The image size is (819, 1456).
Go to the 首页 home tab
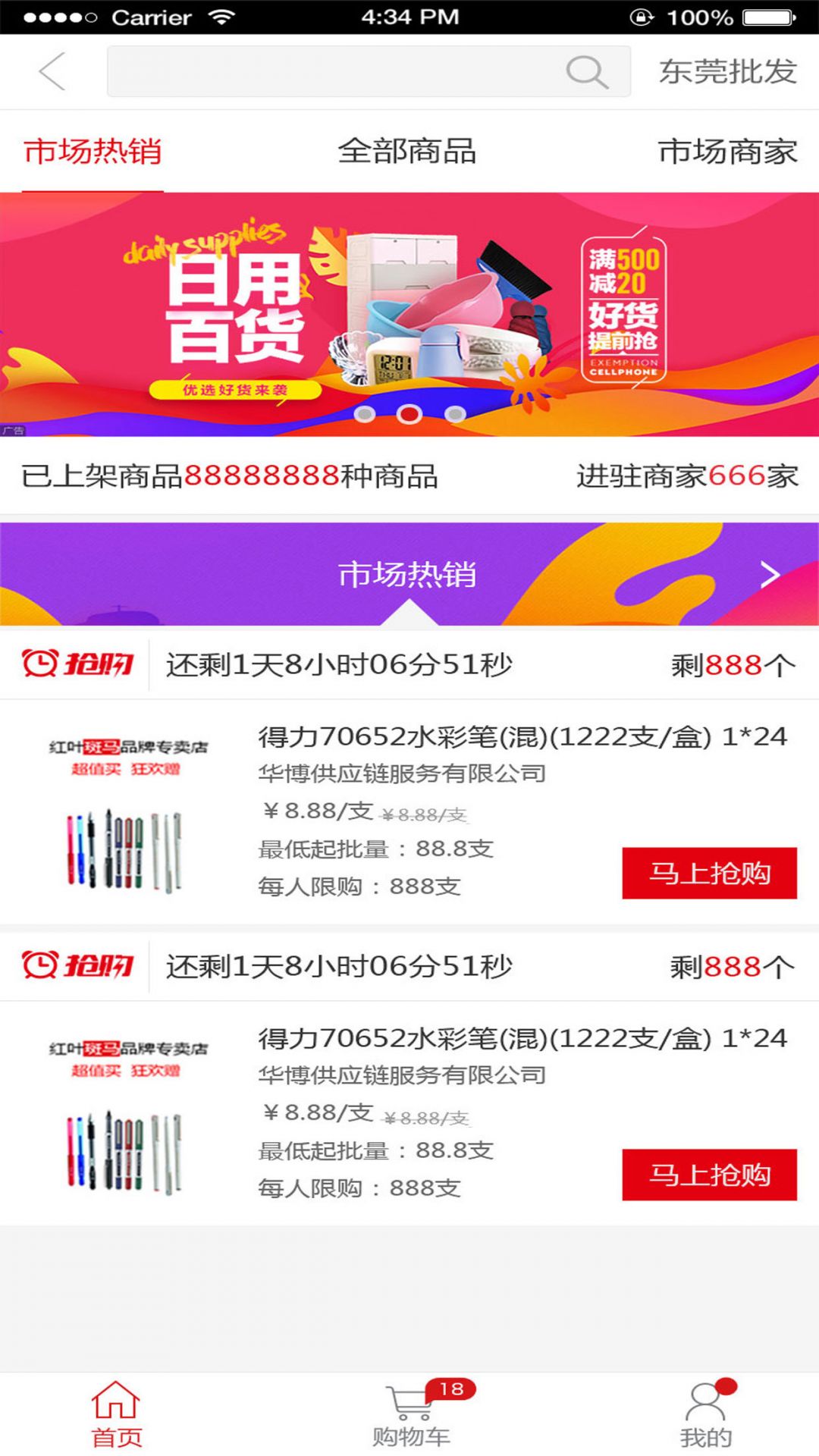click(116, 1415)
